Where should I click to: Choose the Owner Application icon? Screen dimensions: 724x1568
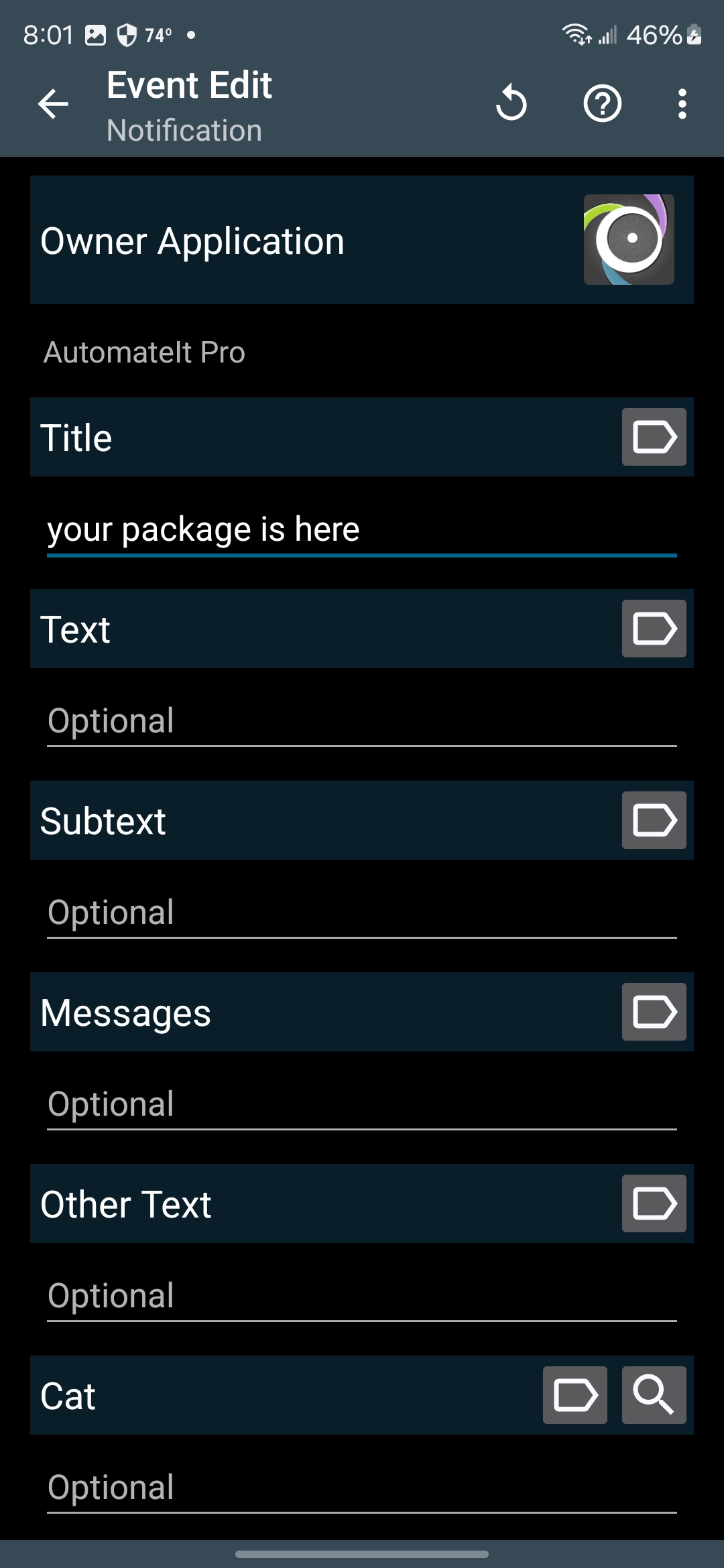pos(628,240)
